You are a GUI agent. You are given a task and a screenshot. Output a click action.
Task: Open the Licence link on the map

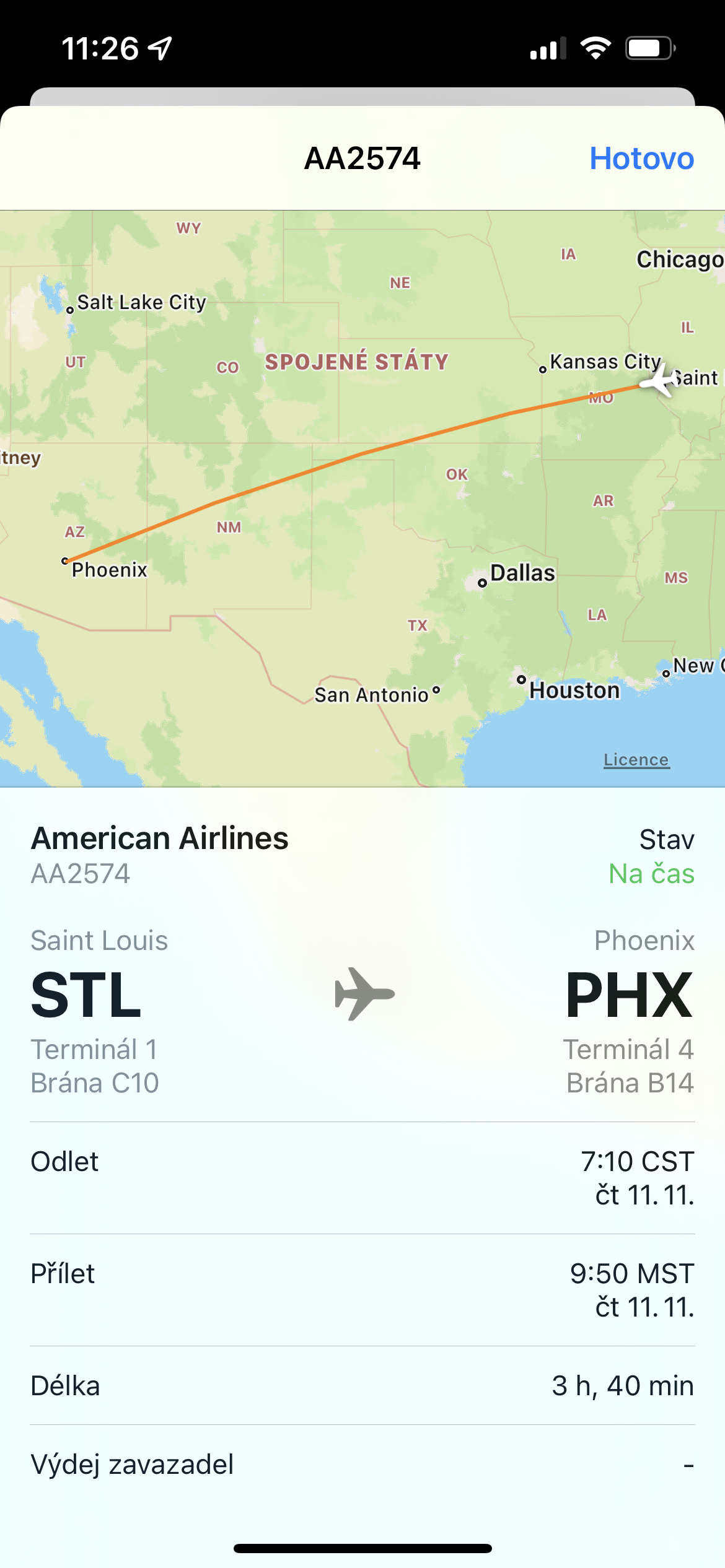click(x=636, y=759)
